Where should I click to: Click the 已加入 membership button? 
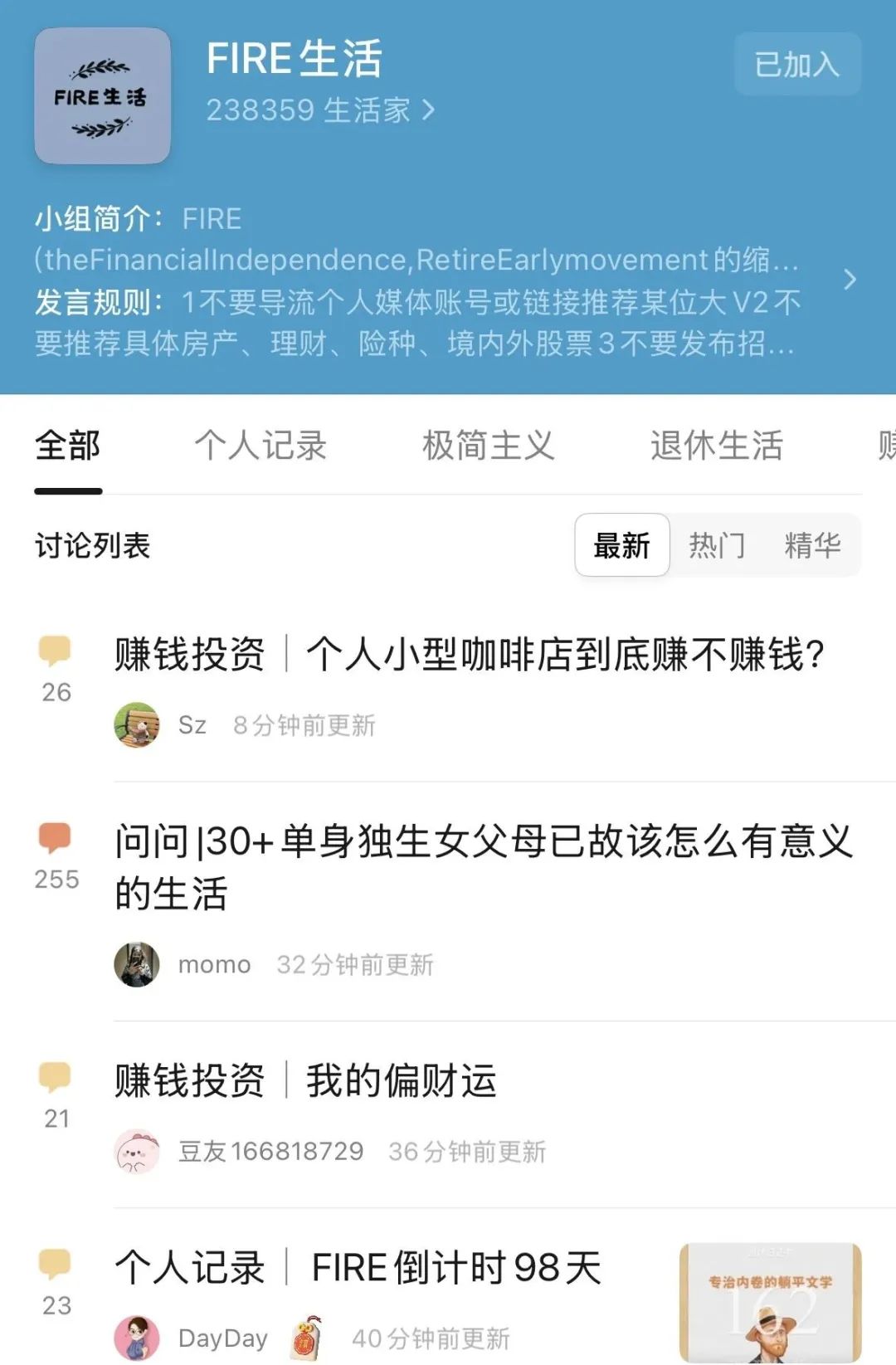tap(796, 64)
